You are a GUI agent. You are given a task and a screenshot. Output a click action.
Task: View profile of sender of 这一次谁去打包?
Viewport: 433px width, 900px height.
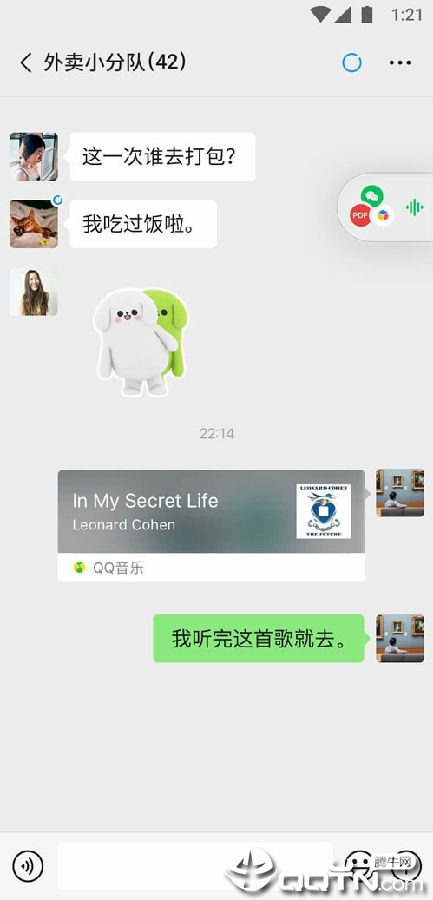[34, 157]
